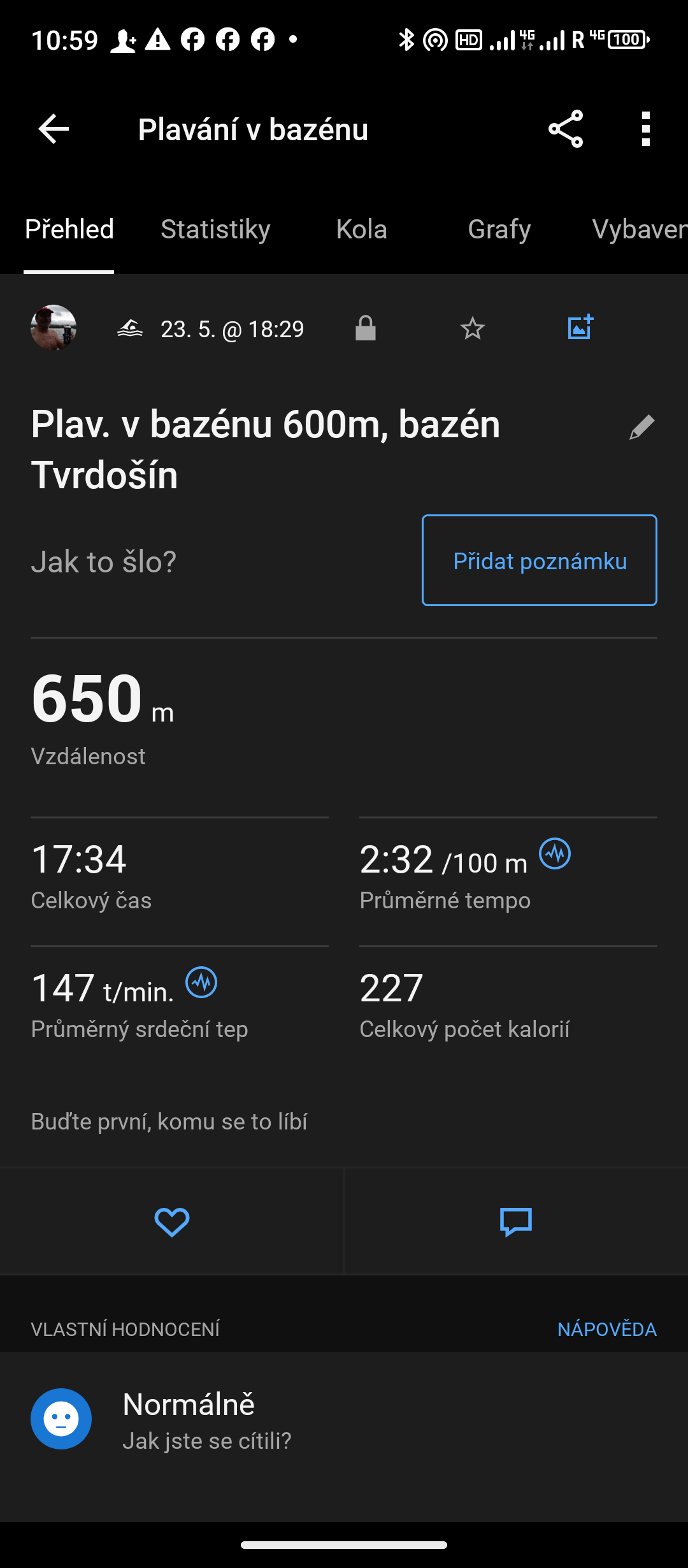Open the privacy lock setting
Image resolution: width=688 pixels, height=1568 pixels.
(x=366, y=329)
